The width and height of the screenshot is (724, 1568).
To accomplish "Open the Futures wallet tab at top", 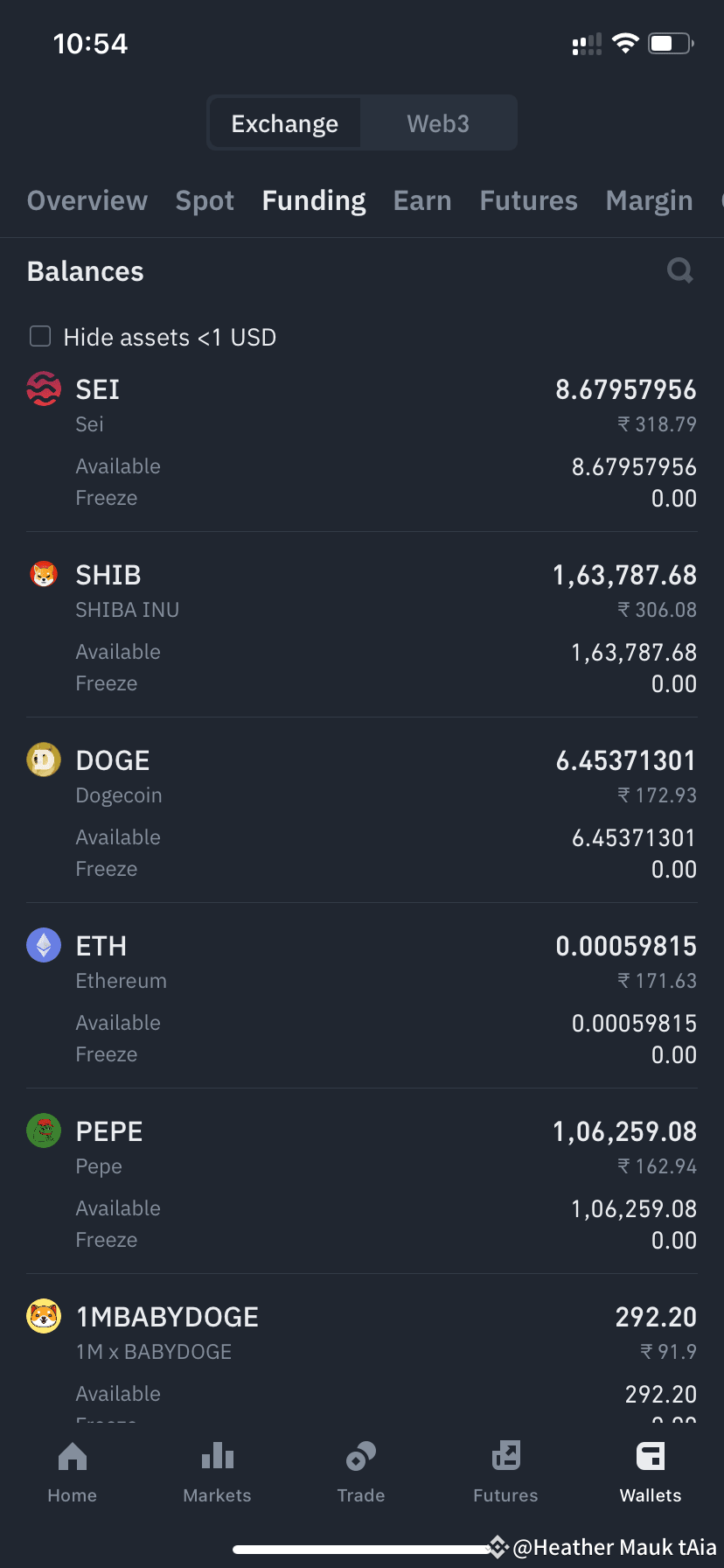I will click(528, 200).
